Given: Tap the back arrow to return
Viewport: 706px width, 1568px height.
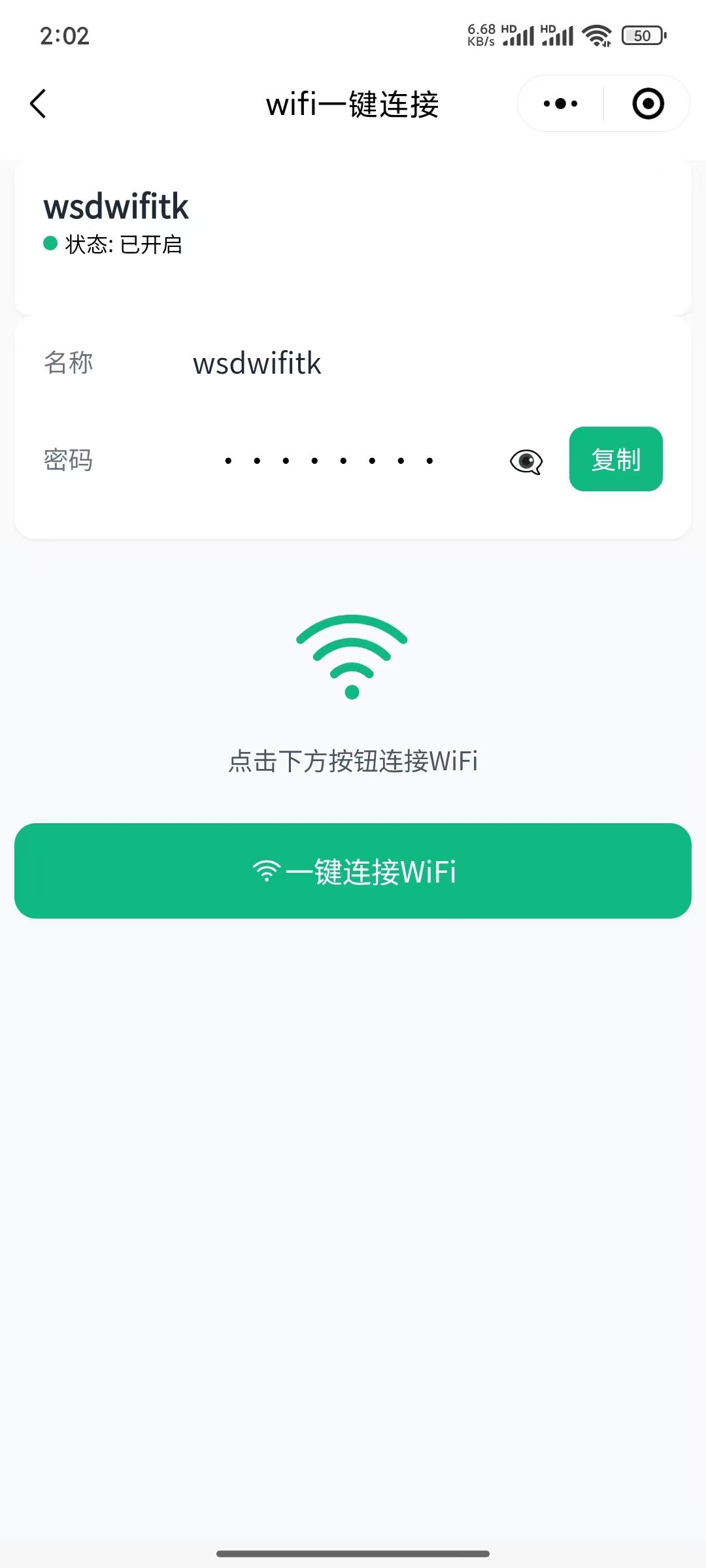Looking at the screenshot, I should tap(37, 103).
